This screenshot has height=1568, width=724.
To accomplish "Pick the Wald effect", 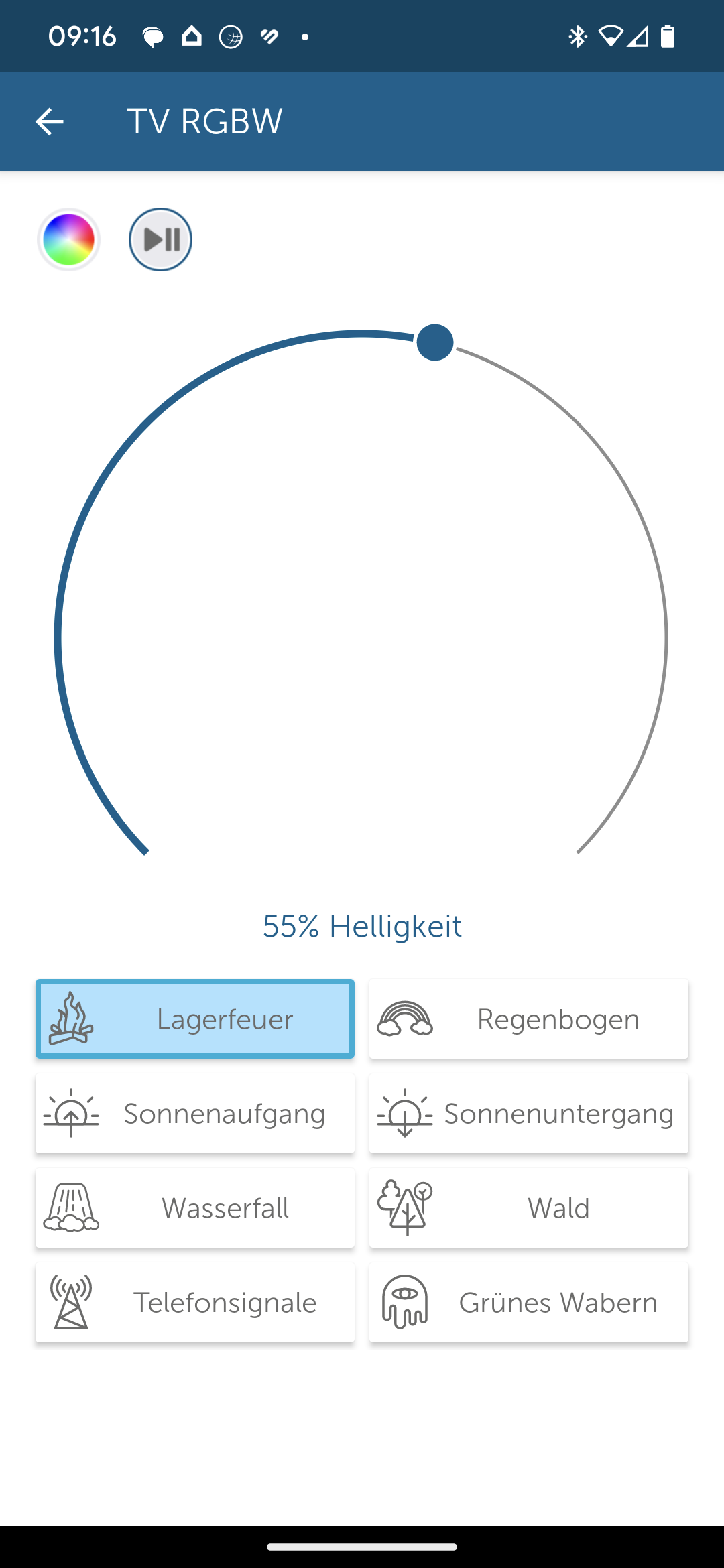I will click(529, 1208).
